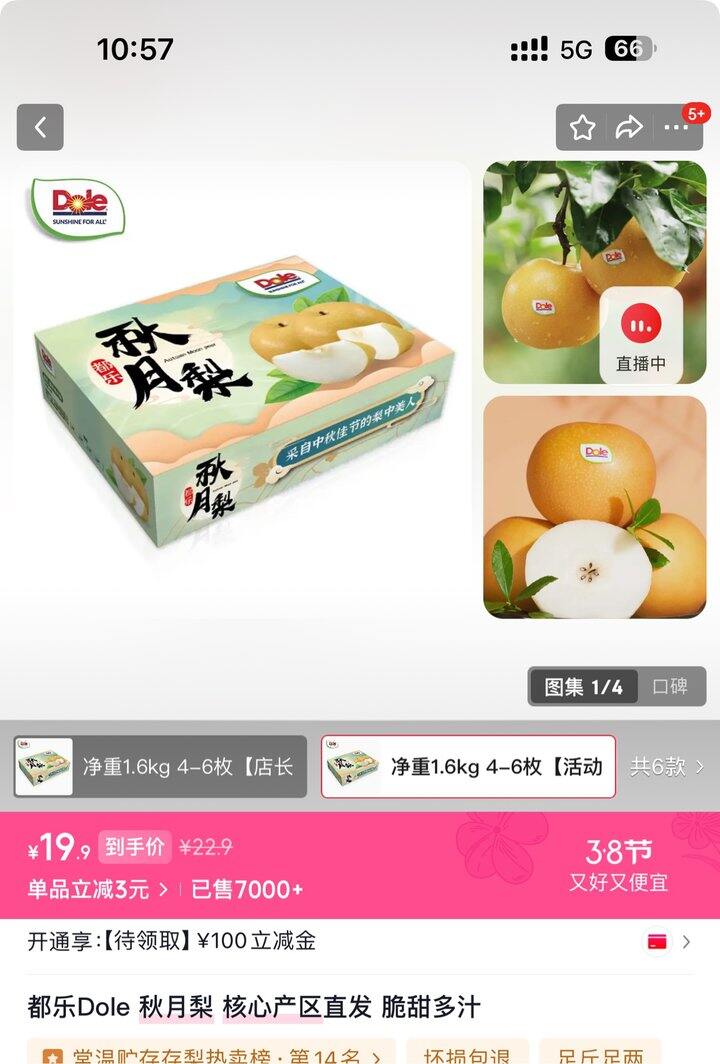The image size is (720, 1064).
Task: Share this Dole pear listing
Action: (629, 128)
